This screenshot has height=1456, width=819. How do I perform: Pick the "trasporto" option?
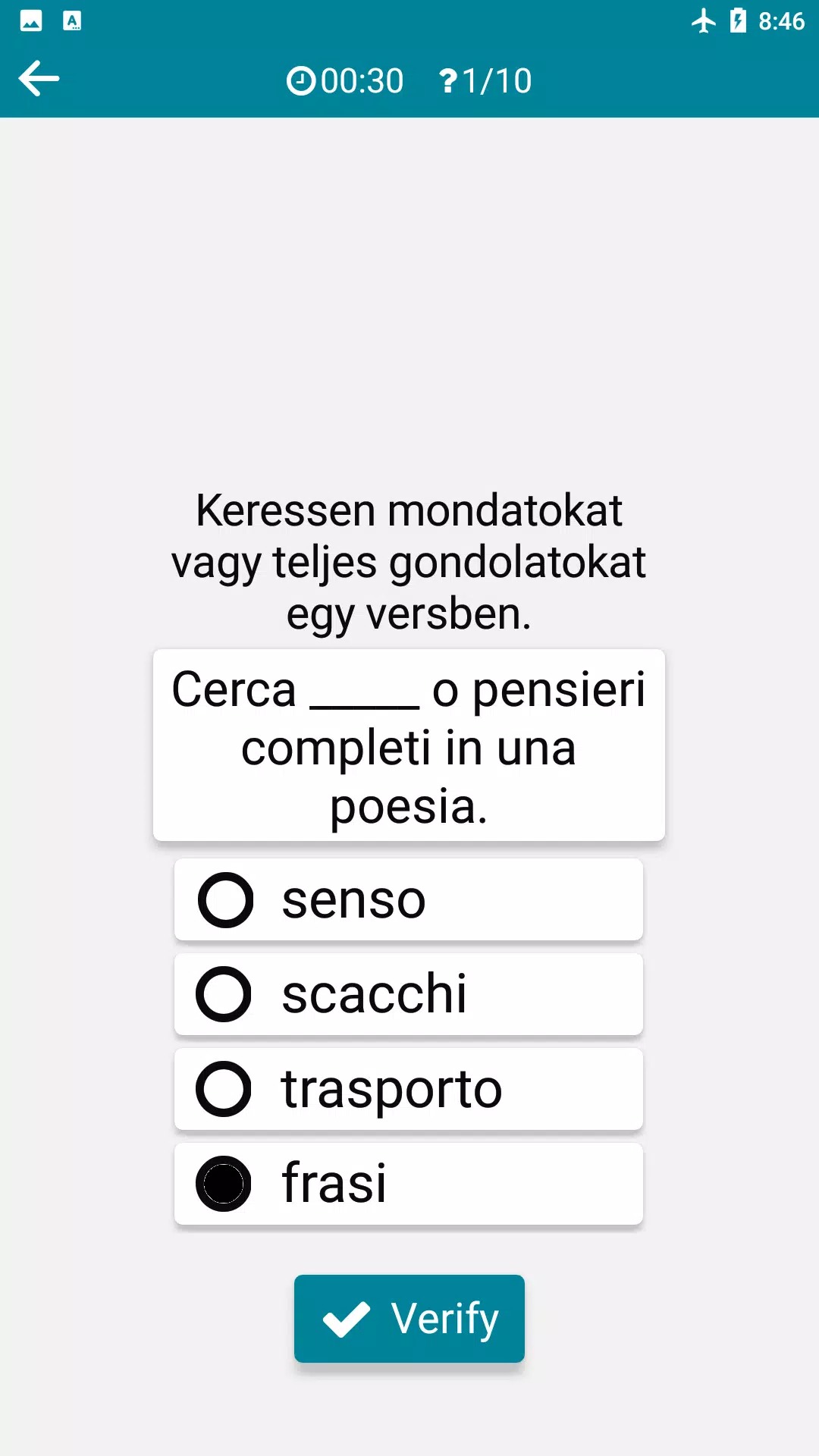[408, 1089]
